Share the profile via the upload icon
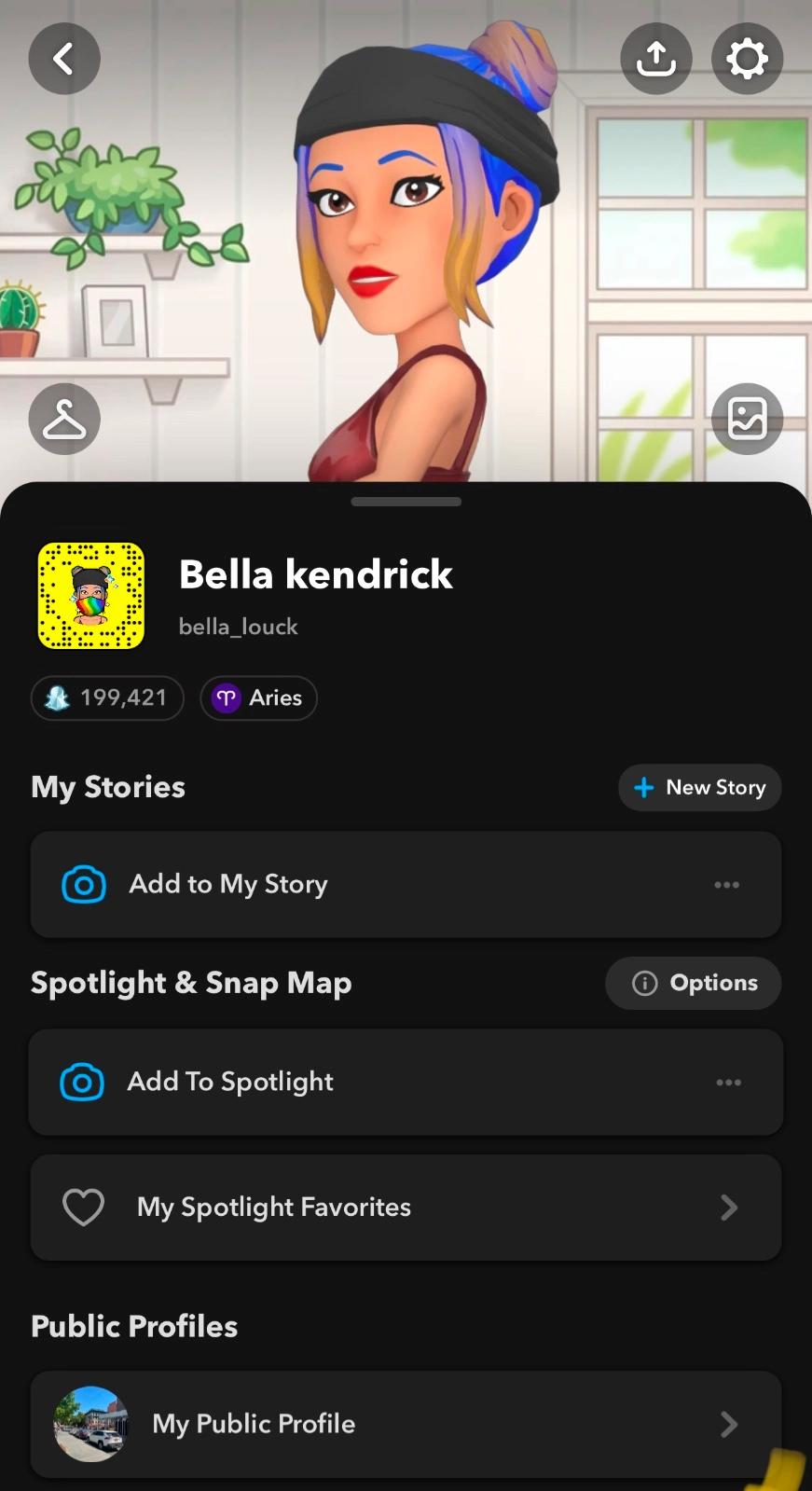 [x=656, y=59]
